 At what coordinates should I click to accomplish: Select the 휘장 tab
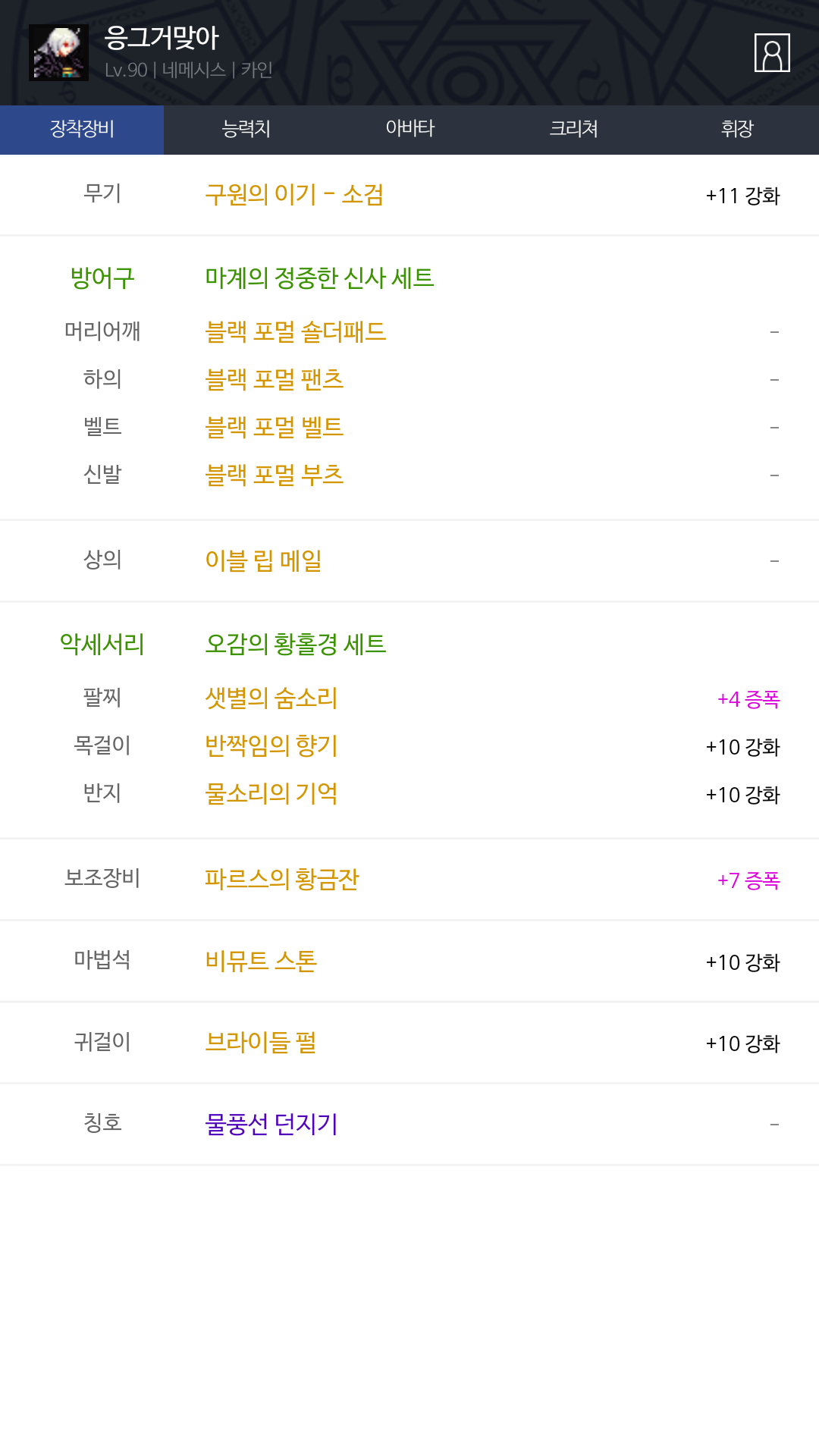737,129
